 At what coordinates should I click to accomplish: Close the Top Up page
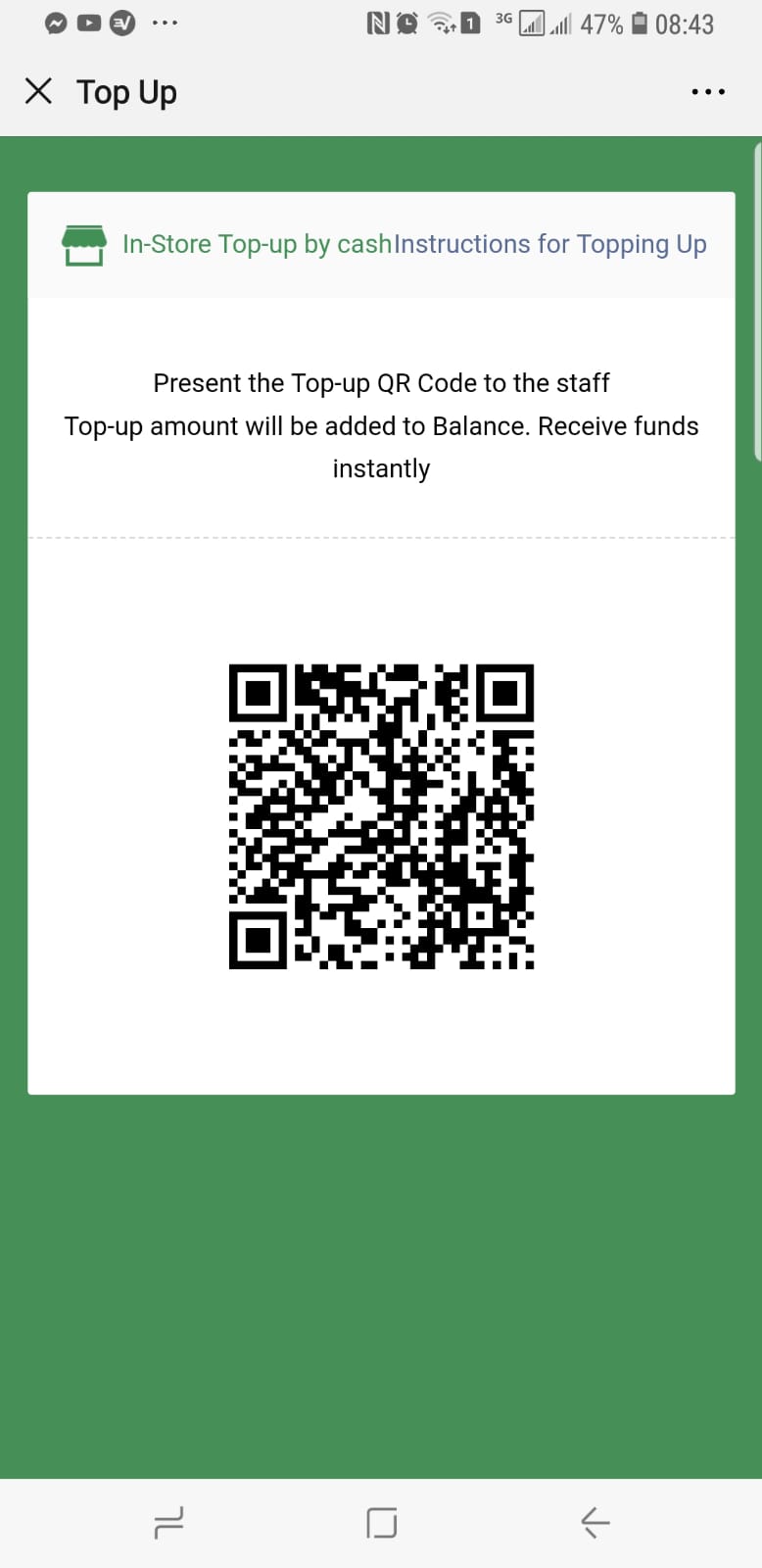pos(38,91)
